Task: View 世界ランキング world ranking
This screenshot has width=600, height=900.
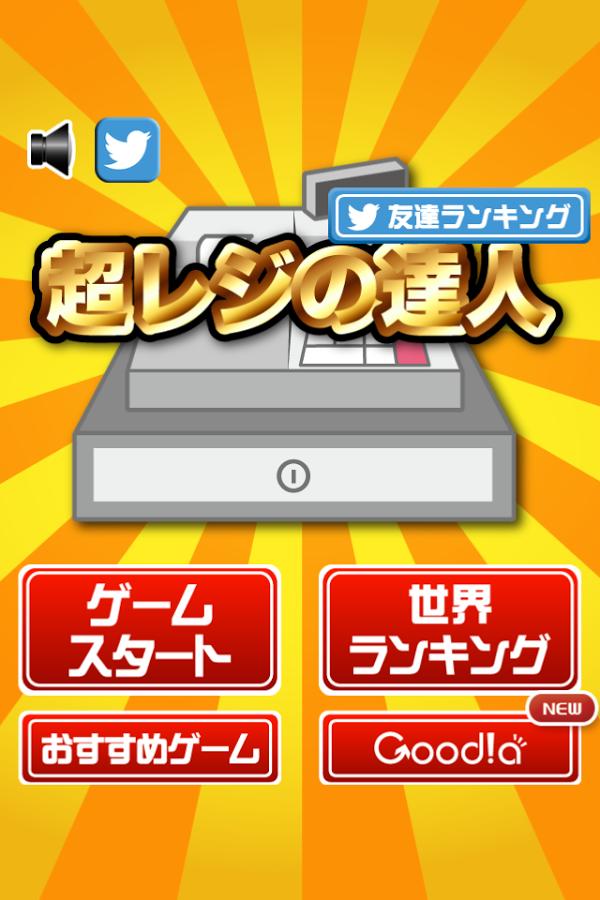Action: pos(449,630)
